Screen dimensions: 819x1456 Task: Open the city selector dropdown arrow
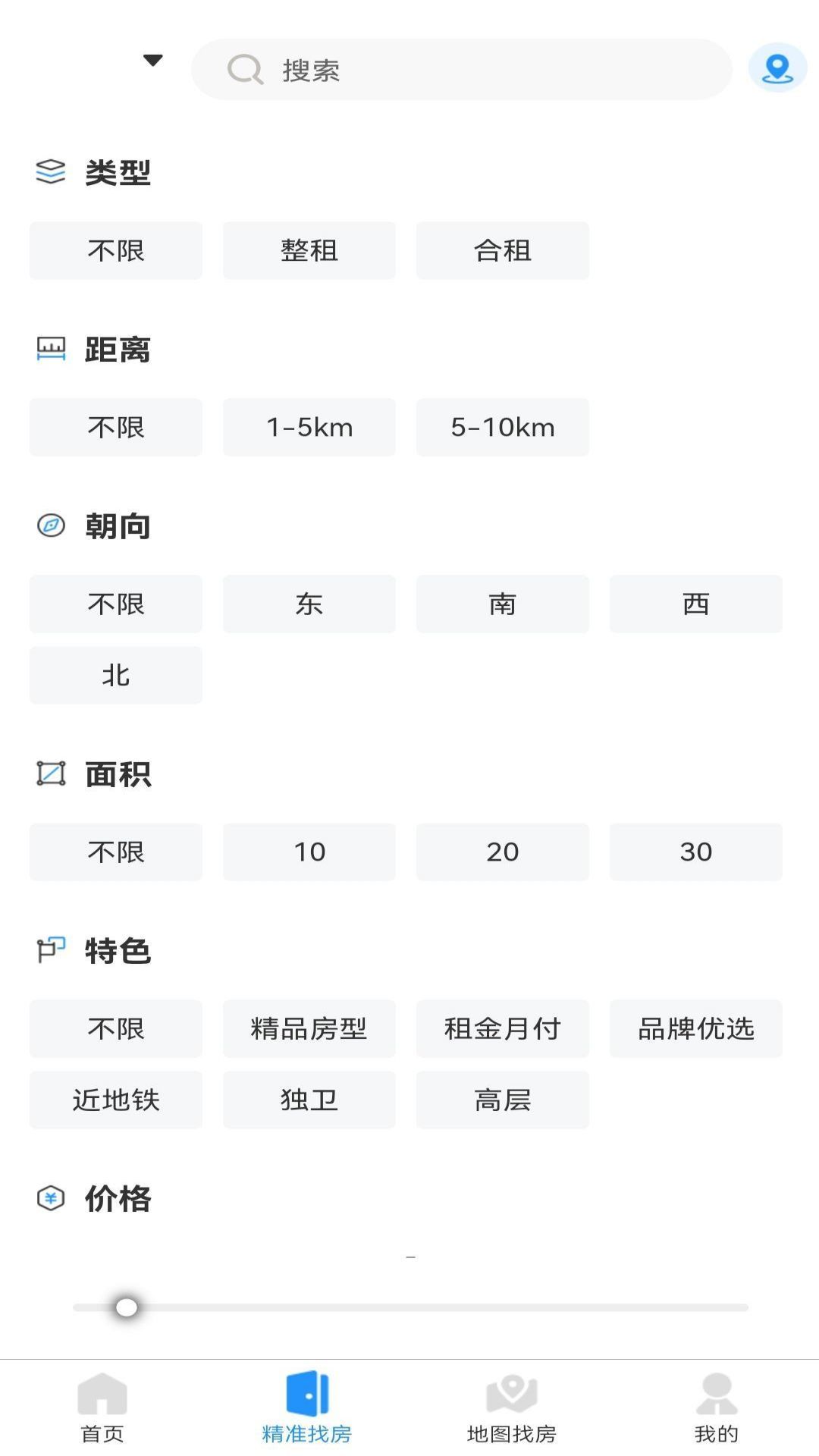[x=152, y=61]
